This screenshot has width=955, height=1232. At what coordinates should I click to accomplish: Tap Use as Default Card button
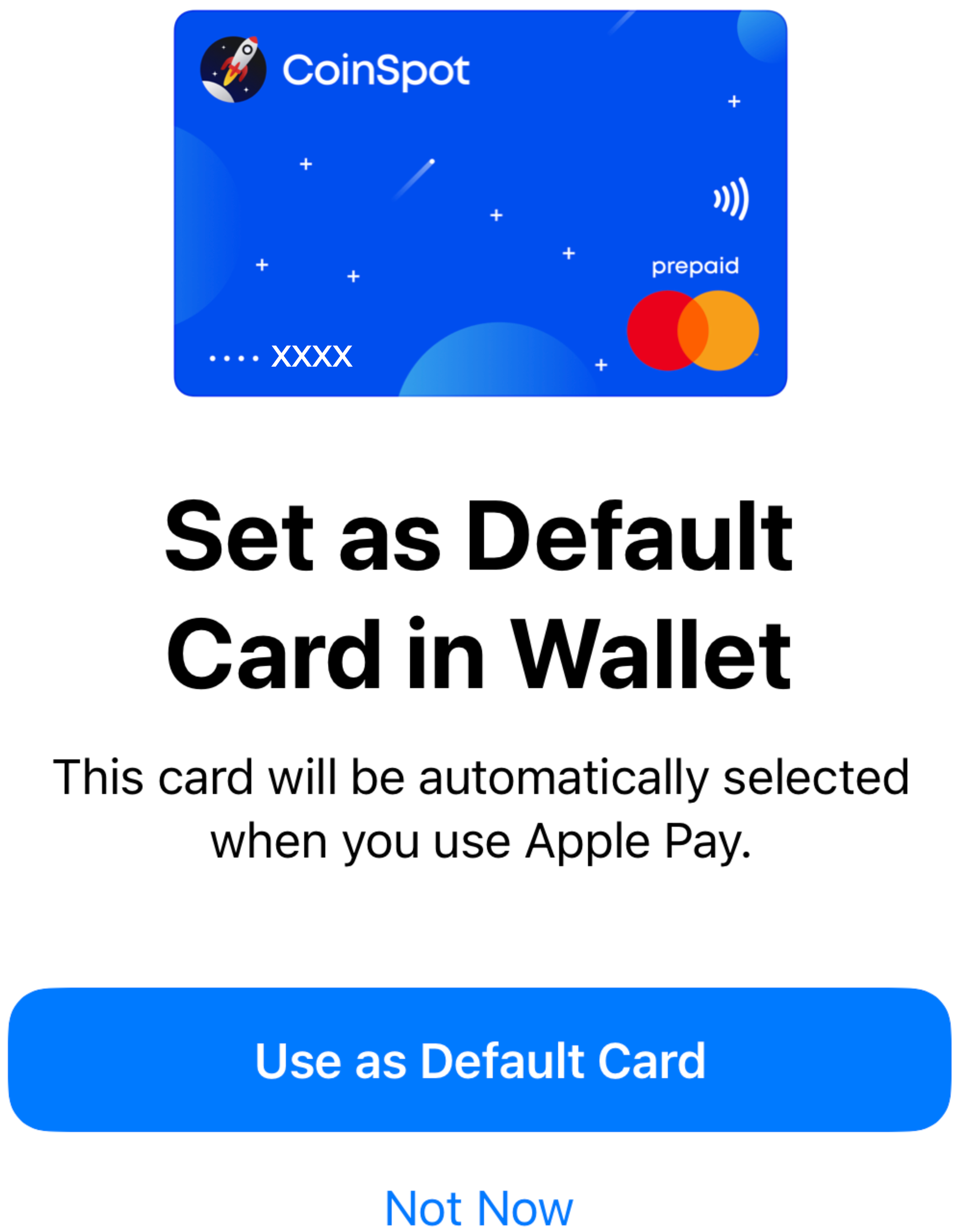[x=479, y=1060]
